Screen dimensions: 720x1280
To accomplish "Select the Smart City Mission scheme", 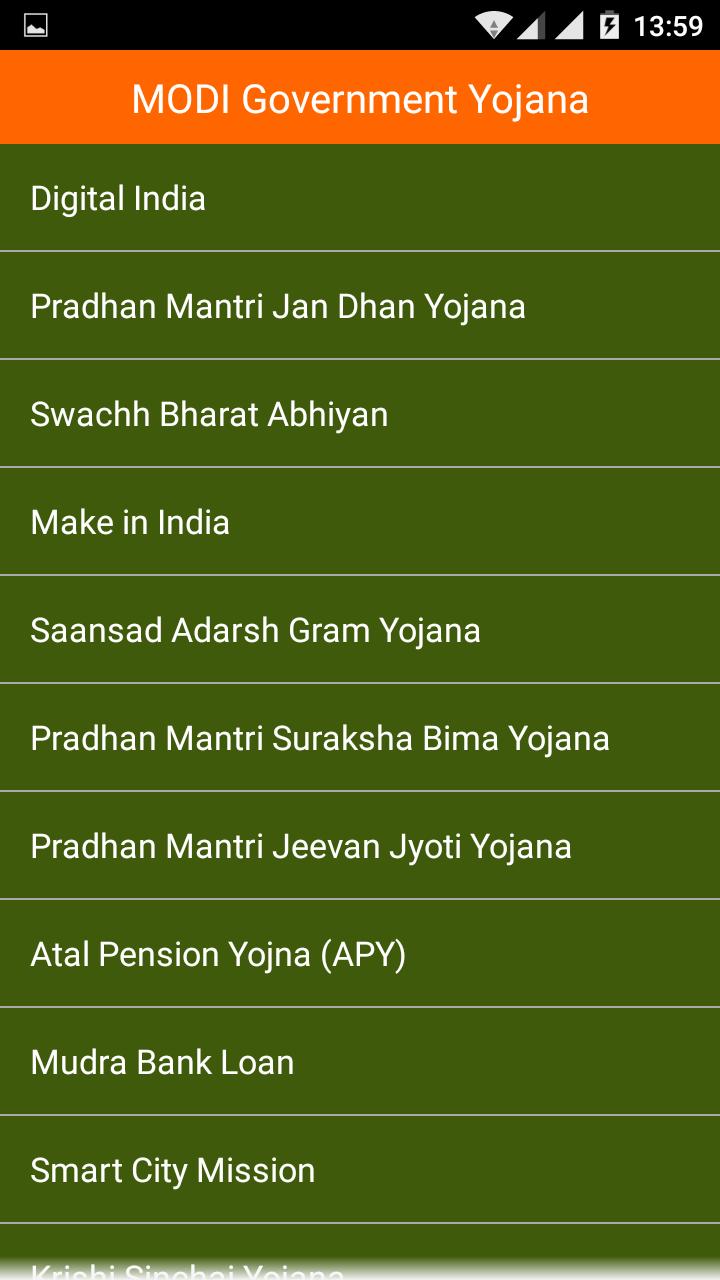I will 360,1169.
